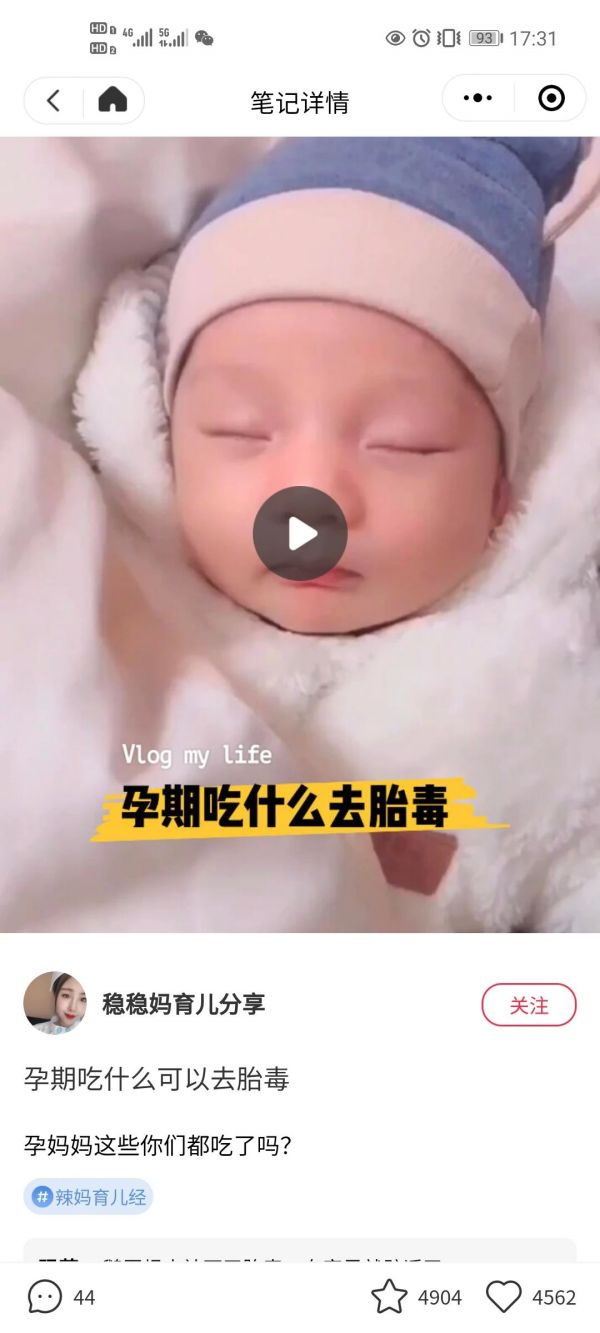Follow the author with 关注 button

point(529,1005)
